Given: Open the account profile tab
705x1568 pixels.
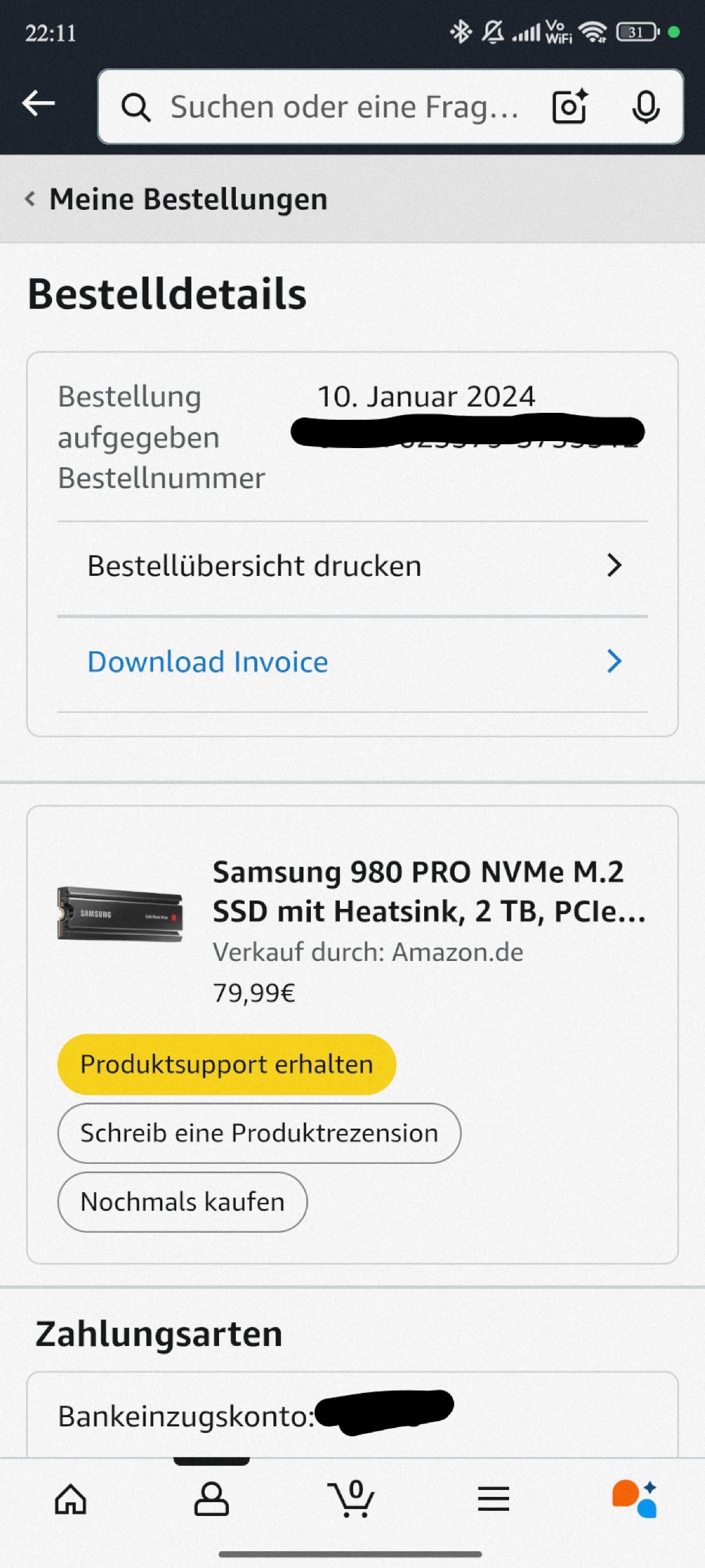Looking at the screenshot, I should (x=211, y=1499).
